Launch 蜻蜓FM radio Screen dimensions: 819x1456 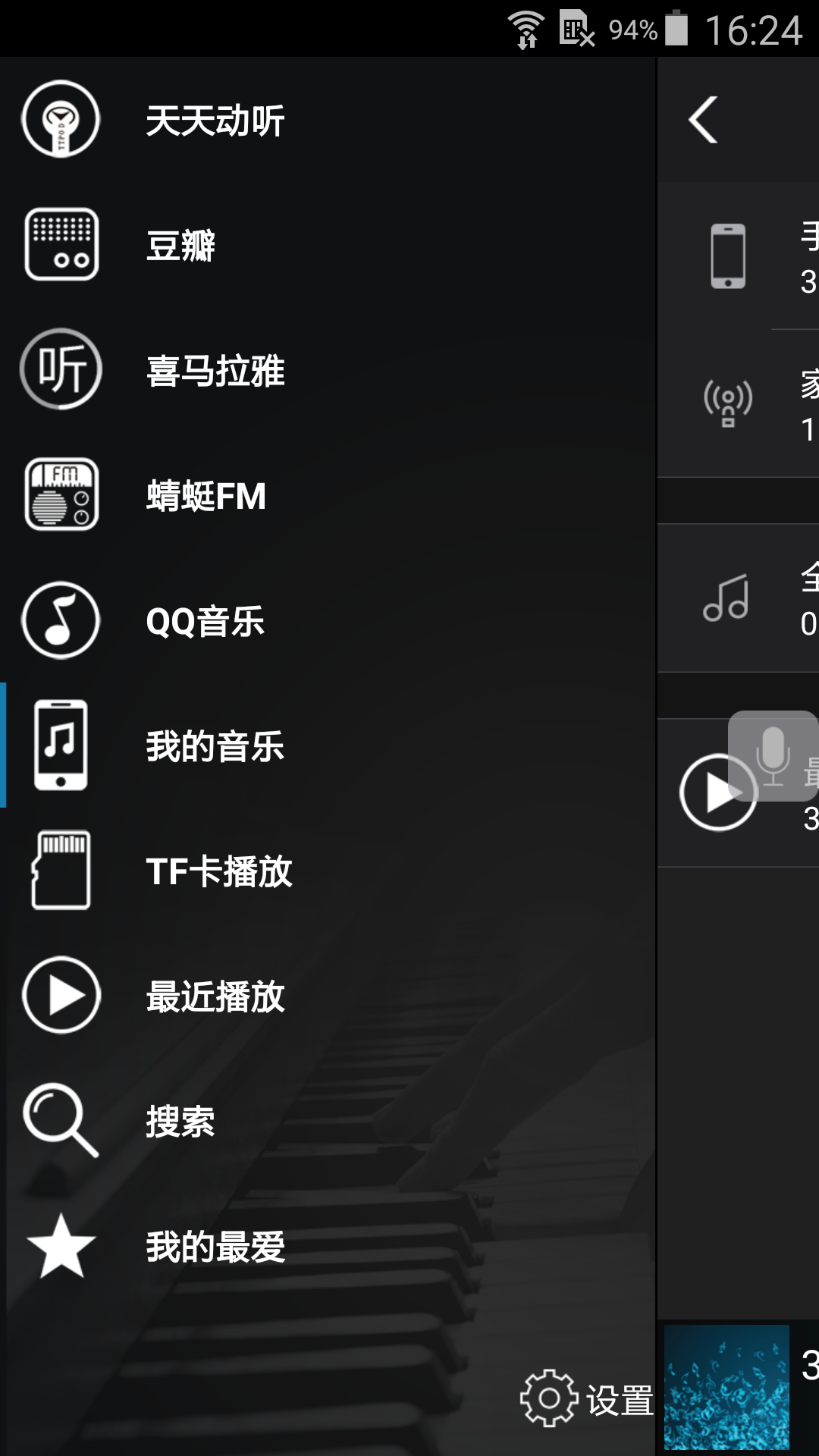(x=206, y=496)
